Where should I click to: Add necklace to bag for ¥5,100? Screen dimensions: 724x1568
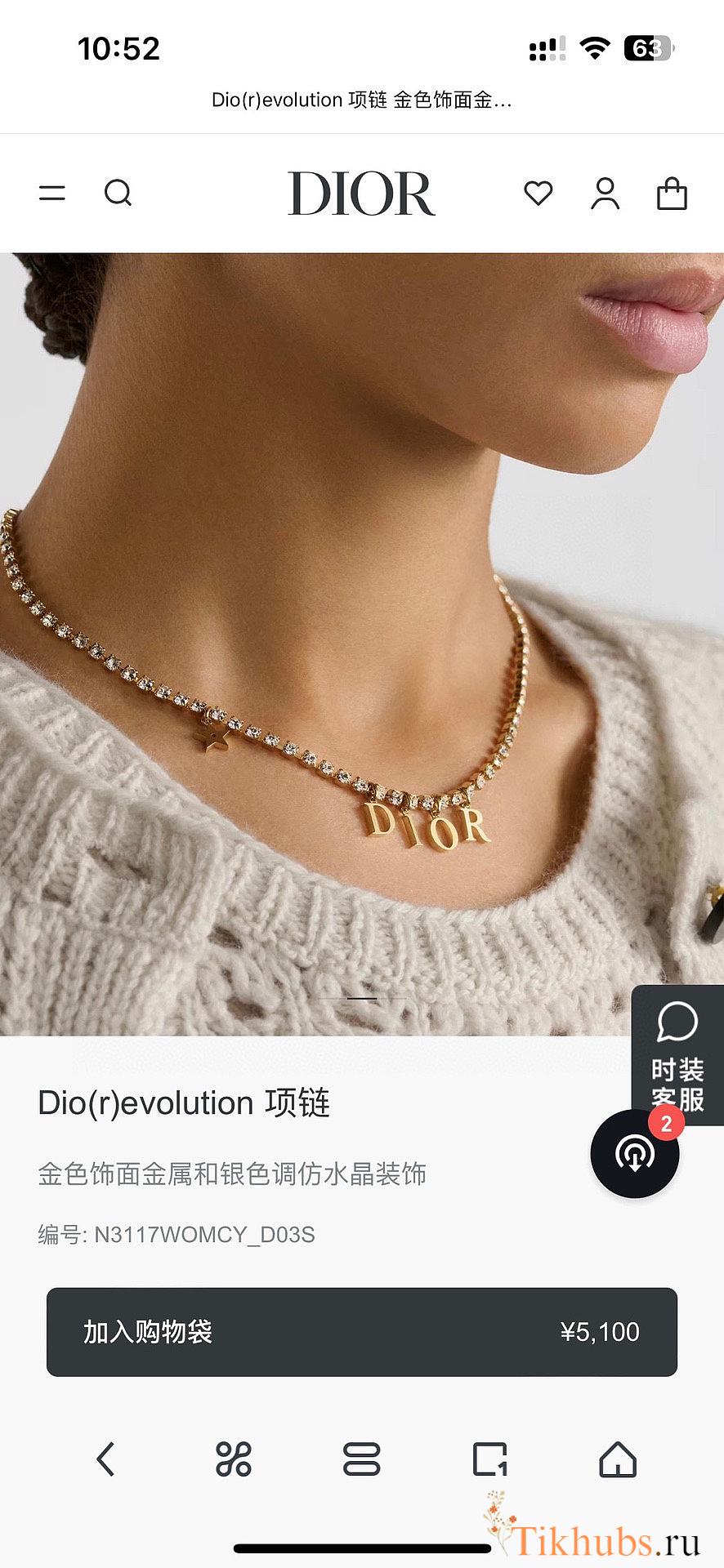[361, 1332]
